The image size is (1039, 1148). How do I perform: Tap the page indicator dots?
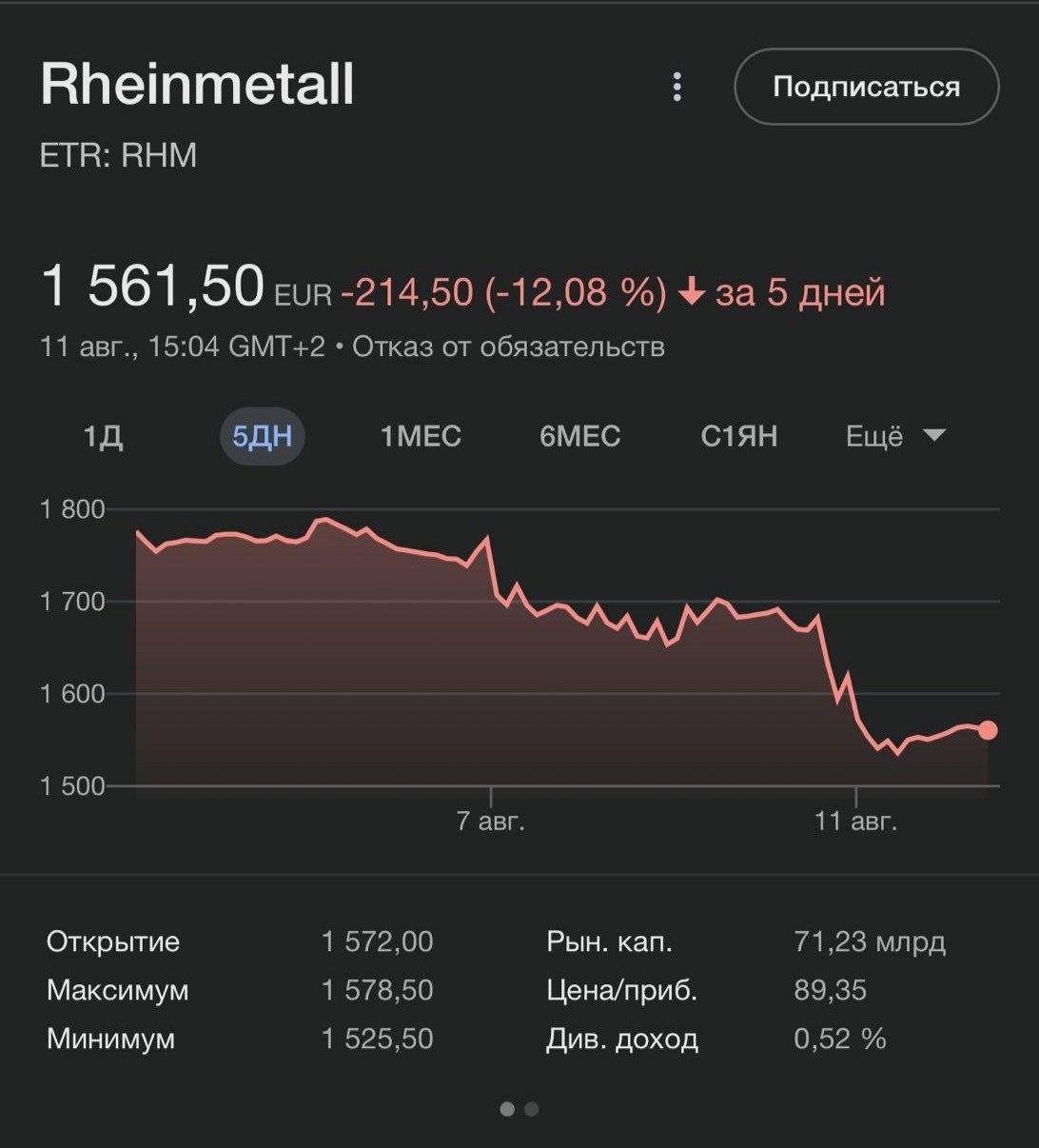point(519,1109)
